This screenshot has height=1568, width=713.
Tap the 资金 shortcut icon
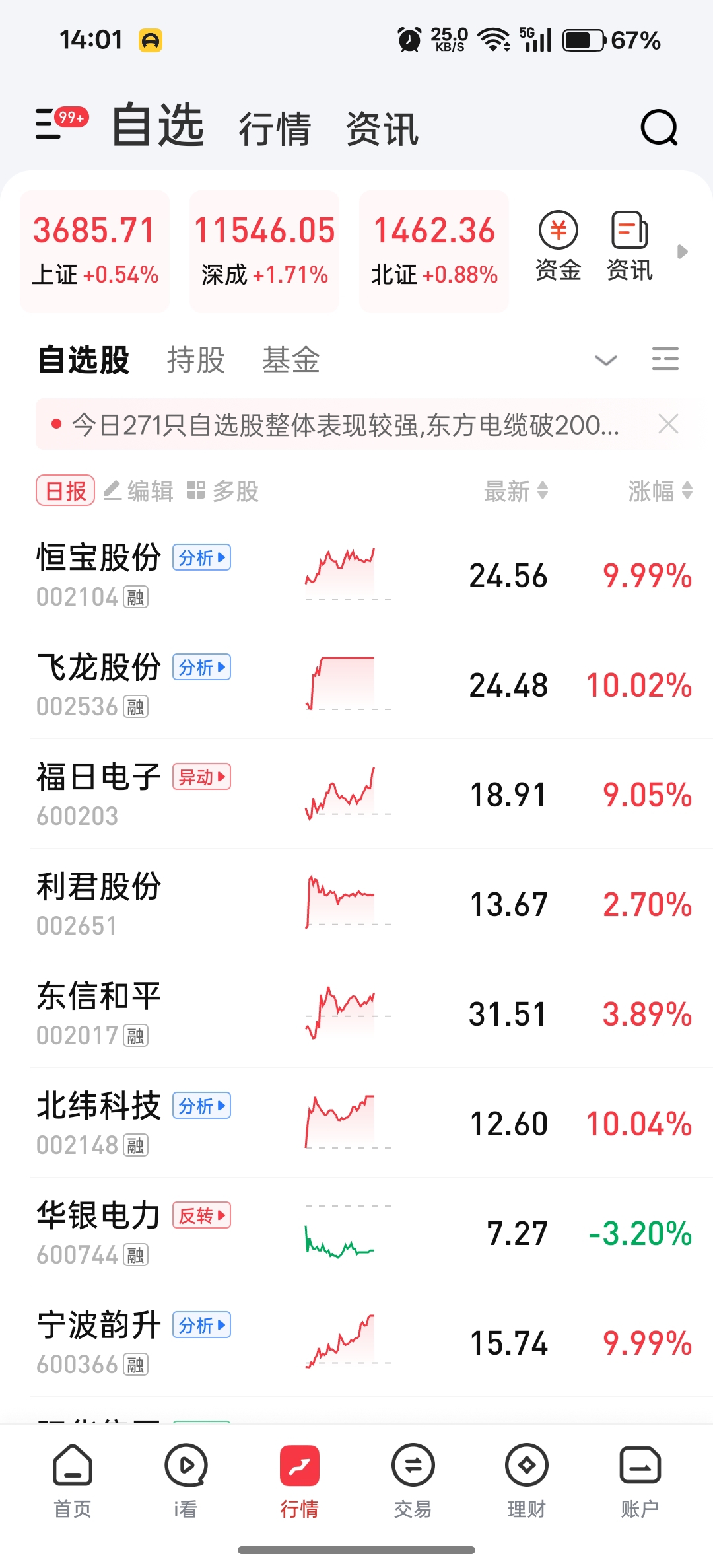[559, 246]
